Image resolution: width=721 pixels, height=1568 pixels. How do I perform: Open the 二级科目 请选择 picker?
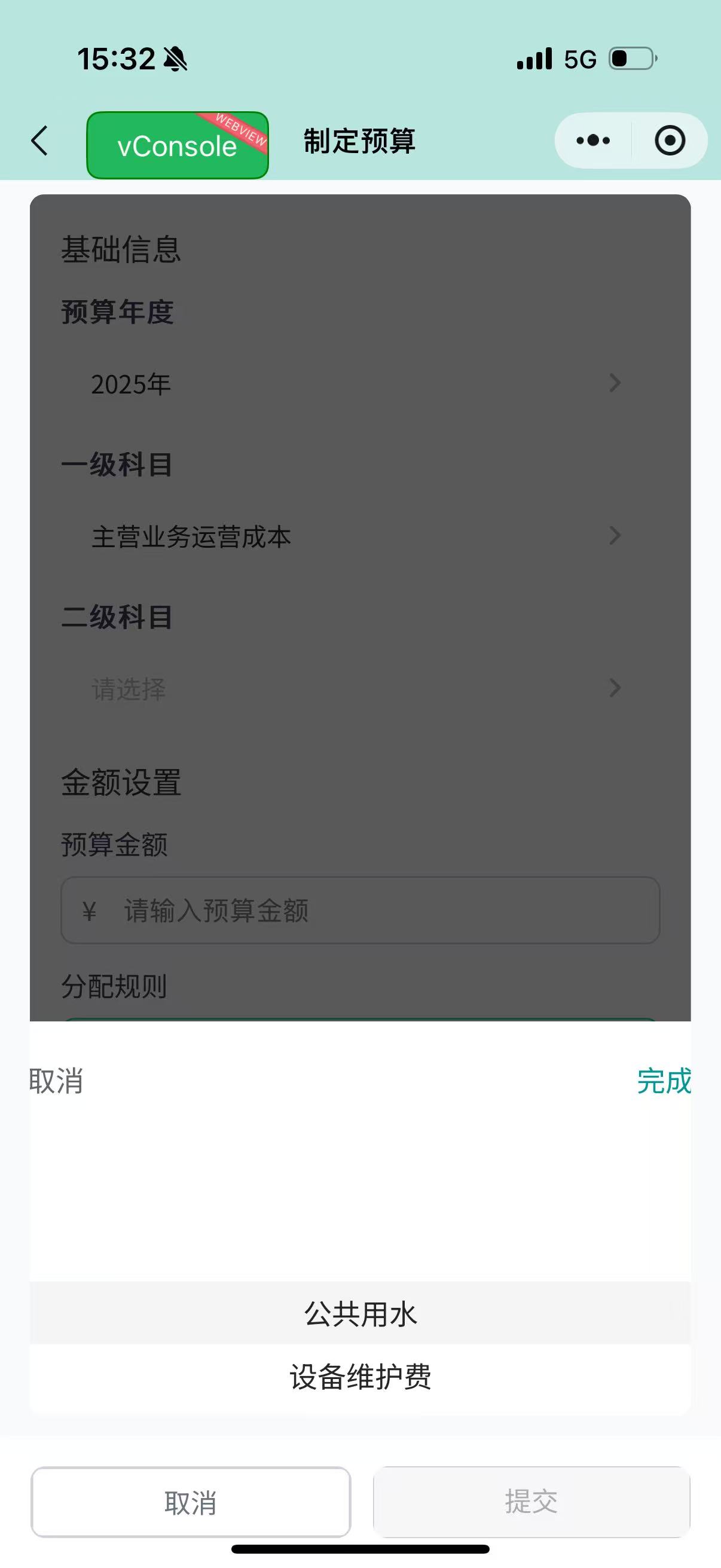tap(359, 688)
